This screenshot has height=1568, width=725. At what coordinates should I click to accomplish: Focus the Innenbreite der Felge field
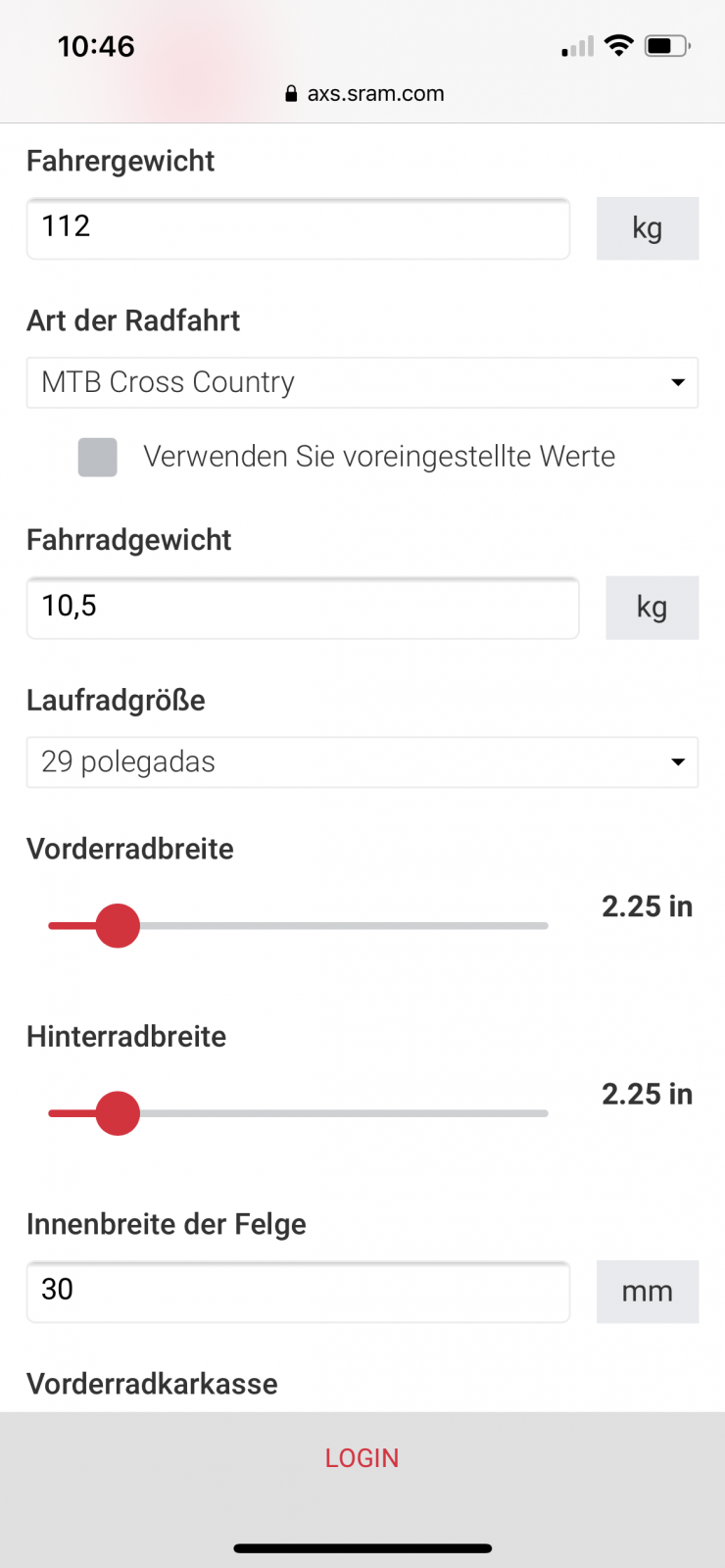click(x=298, y=1291)
